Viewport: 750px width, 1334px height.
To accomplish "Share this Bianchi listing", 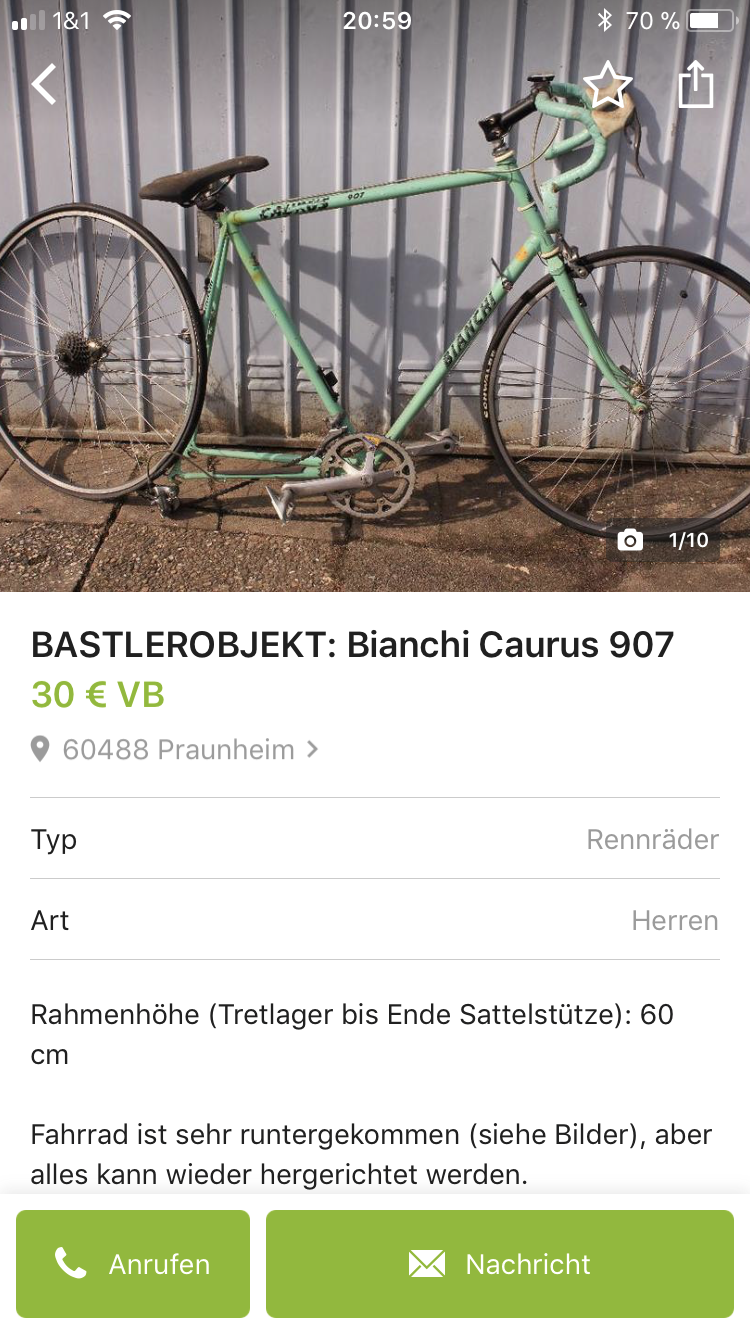I will [696, 85].
